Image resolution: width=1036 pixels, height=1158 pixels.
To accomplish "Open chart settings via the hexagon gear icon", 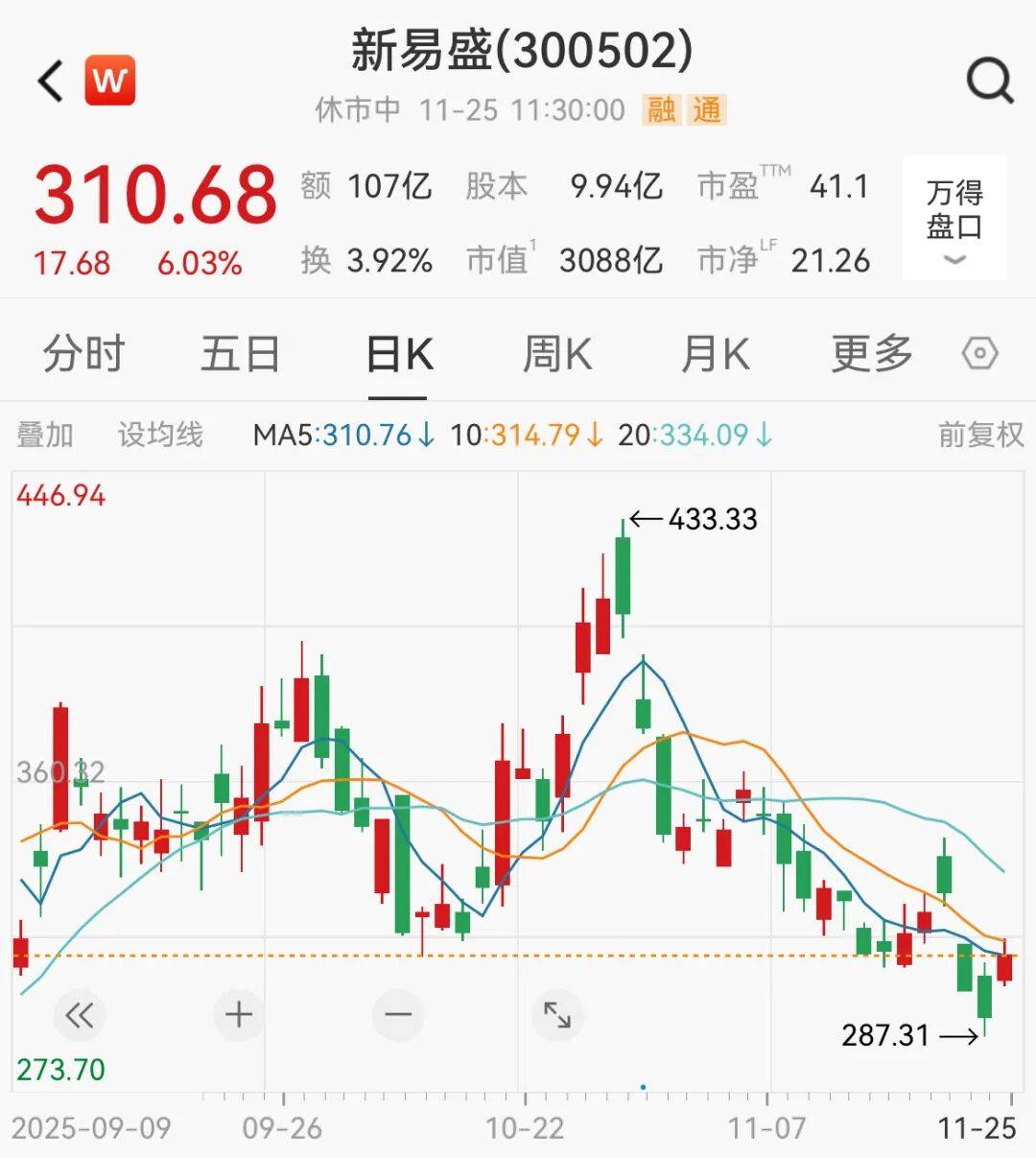I will pyautogui.click(x=981, y=354).
